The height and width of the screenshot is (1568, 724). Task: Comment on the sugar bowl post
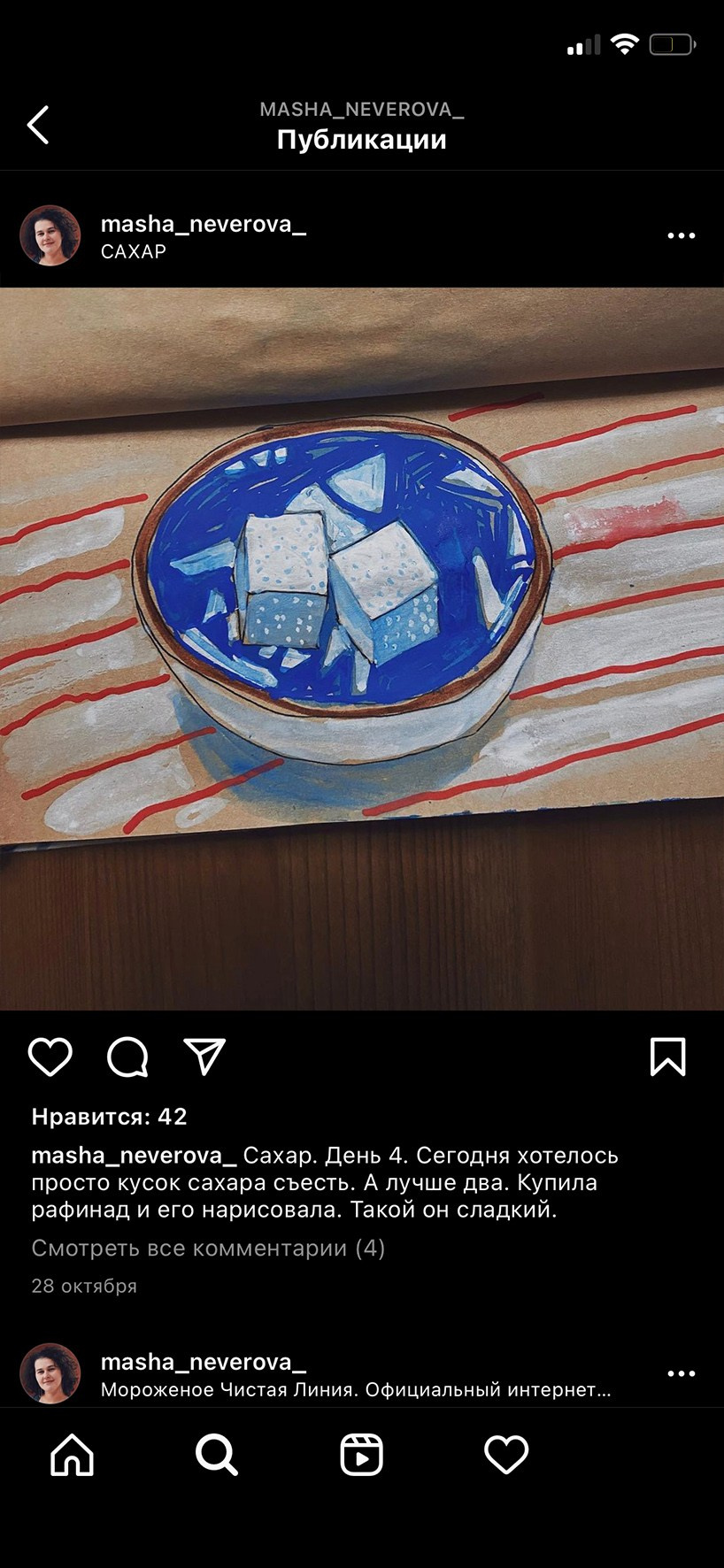[127, 1057]
